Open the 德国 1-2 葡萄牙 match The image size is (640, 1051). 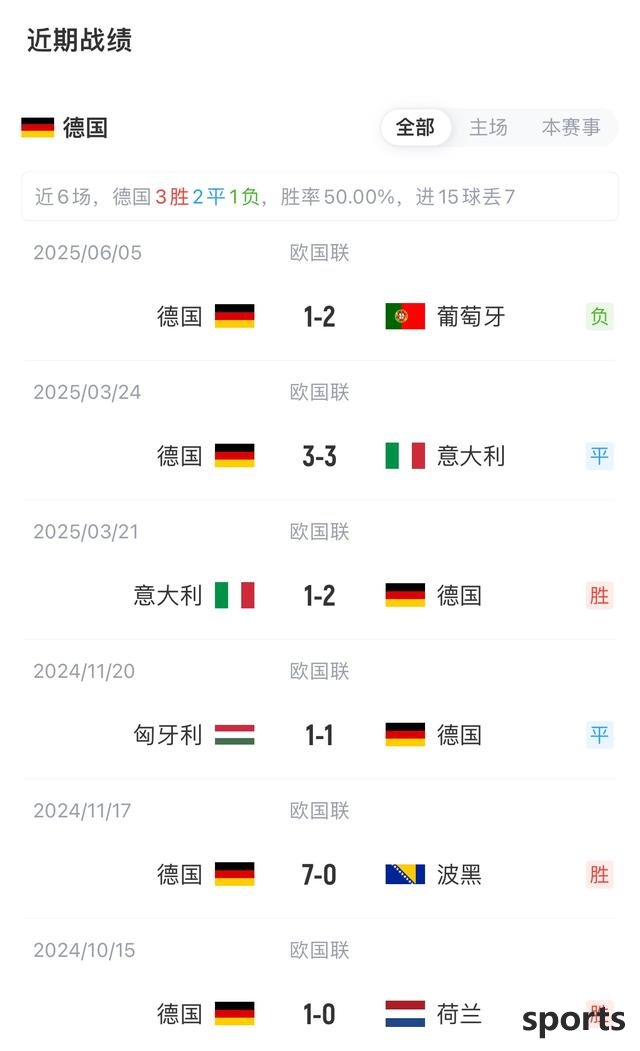(320, 293)
